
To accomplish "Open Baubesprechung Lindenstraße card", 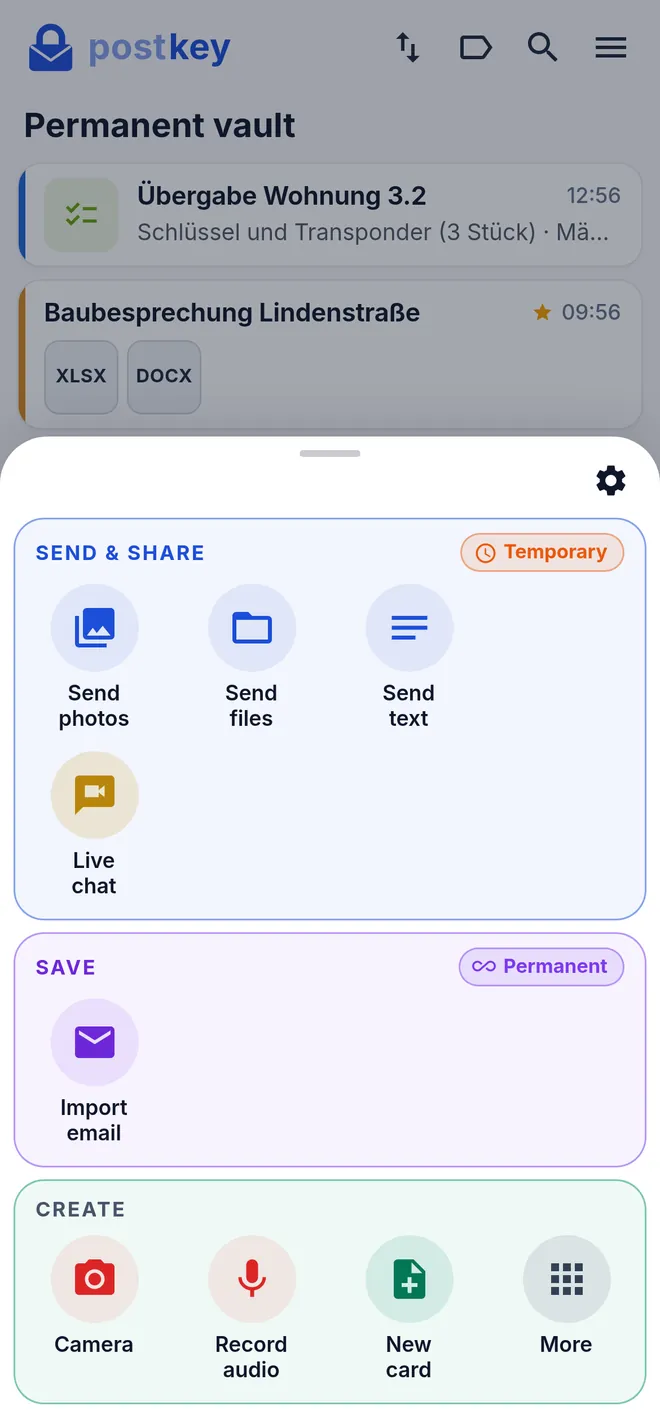I will click(330, 355).
